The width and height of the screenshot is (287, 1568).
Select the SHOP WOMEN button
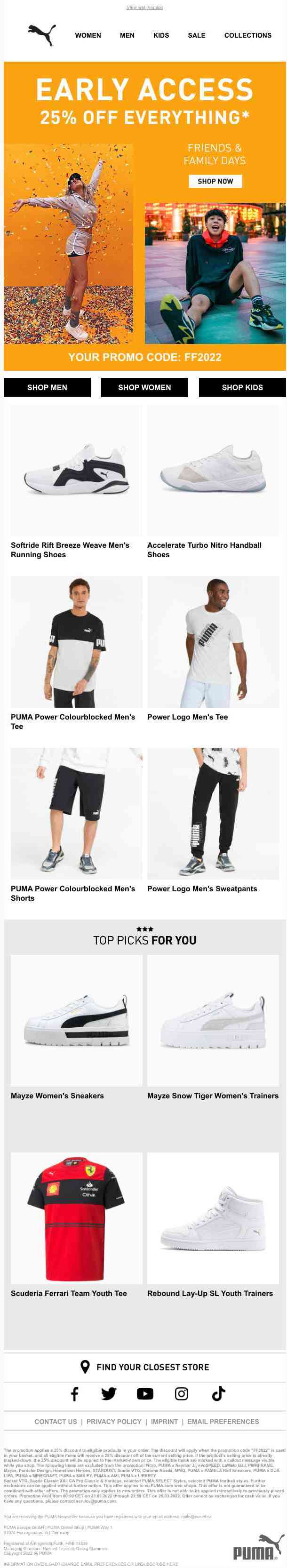coord(144,387)
